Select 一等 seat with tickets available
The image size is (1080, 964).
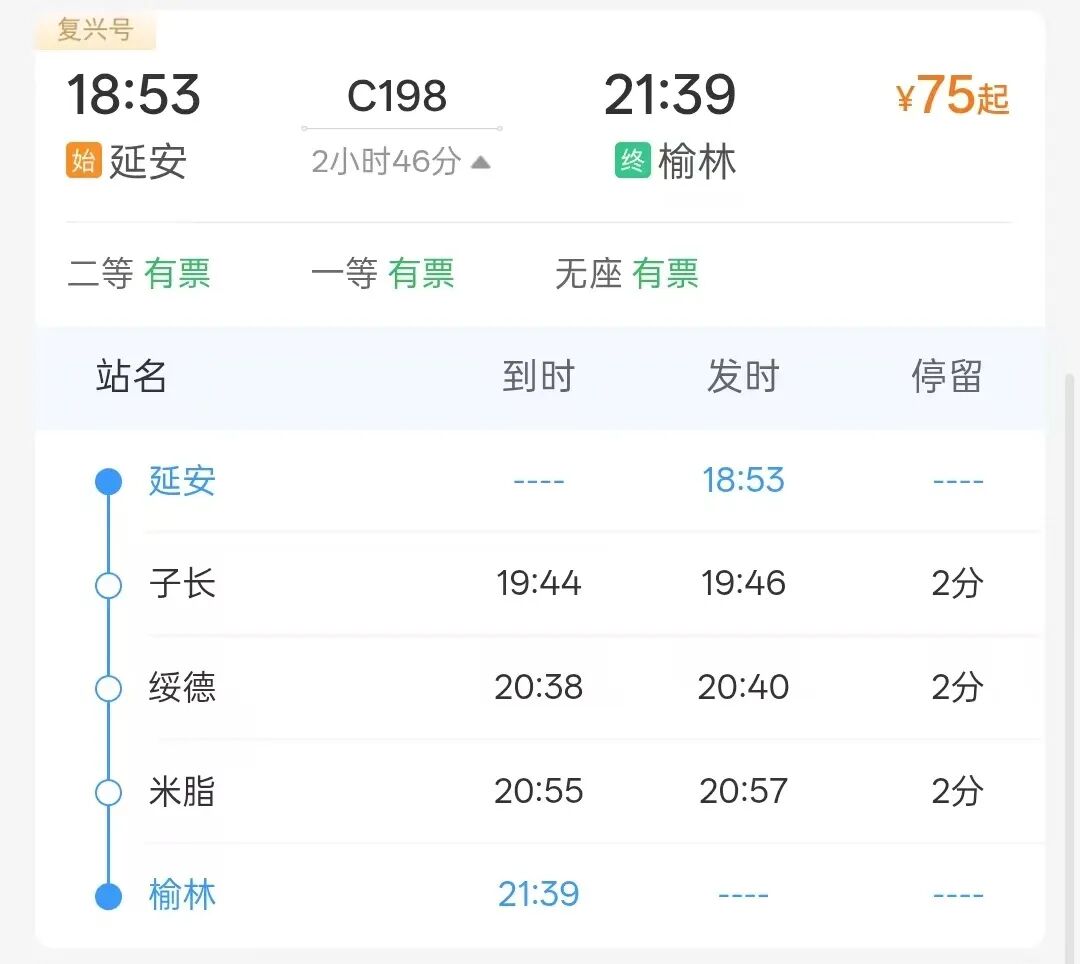click(382, 273)
